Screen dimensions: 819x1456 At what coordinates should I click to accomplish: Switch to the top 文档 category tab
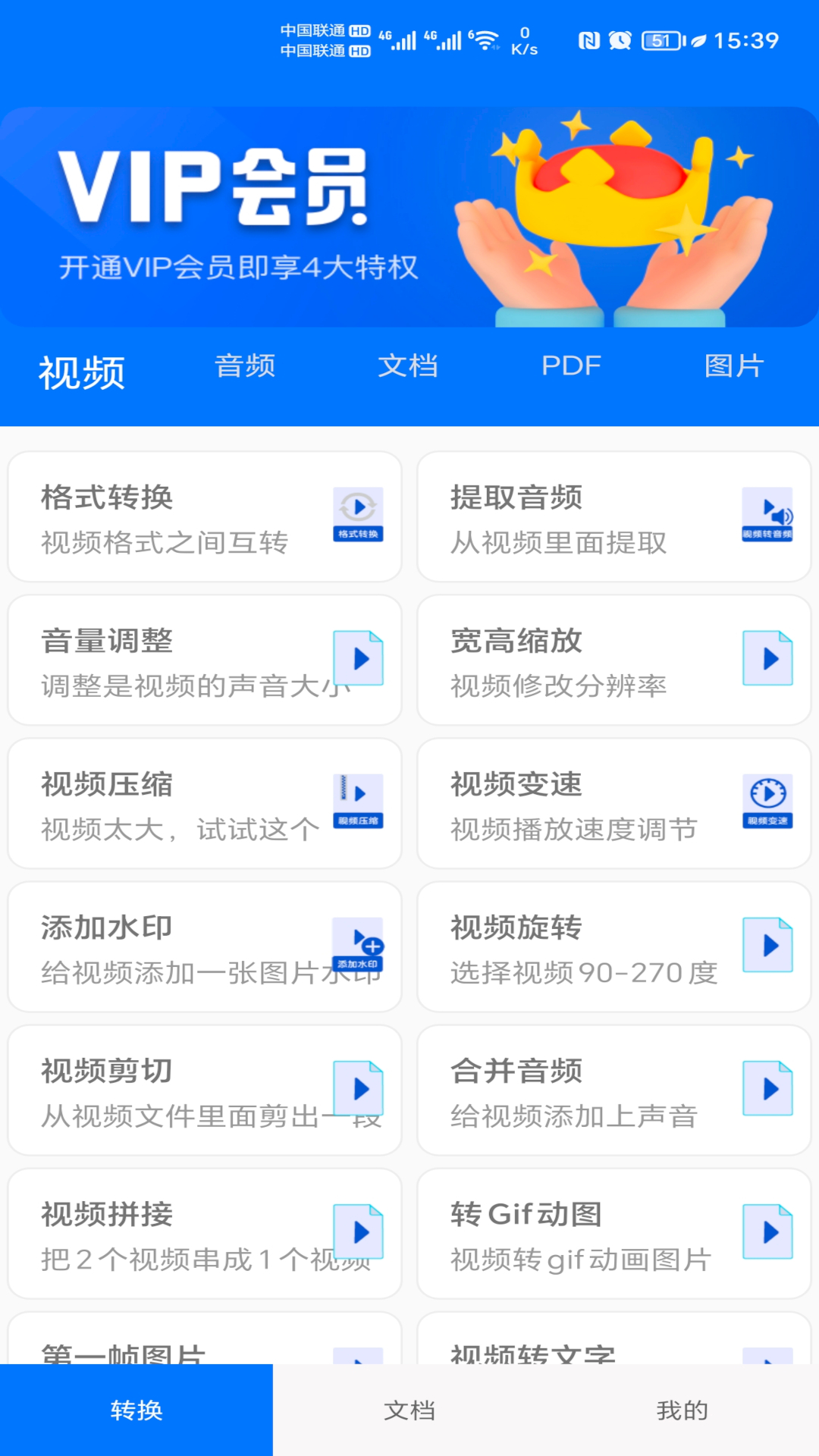408,366
